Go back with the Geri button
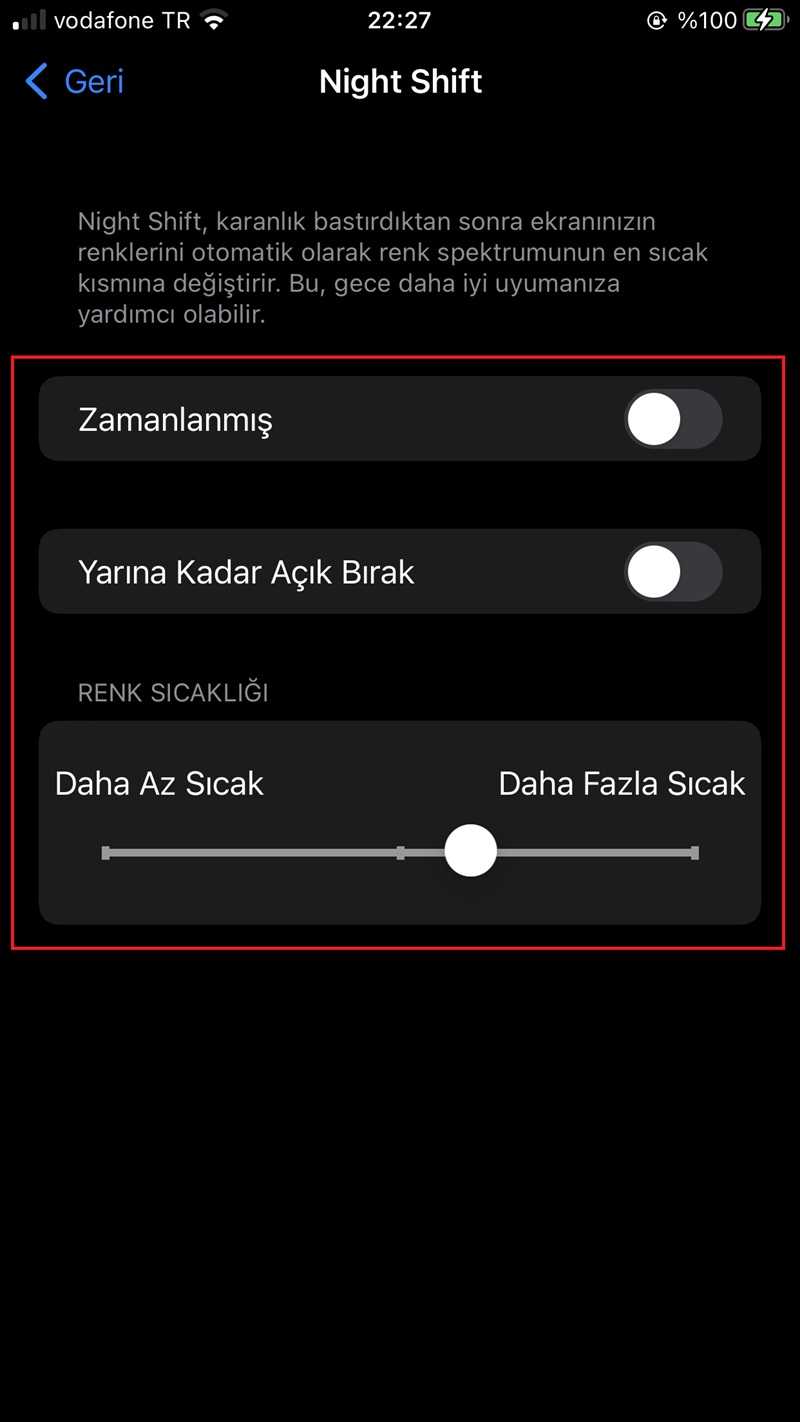 tap(75, 81)
